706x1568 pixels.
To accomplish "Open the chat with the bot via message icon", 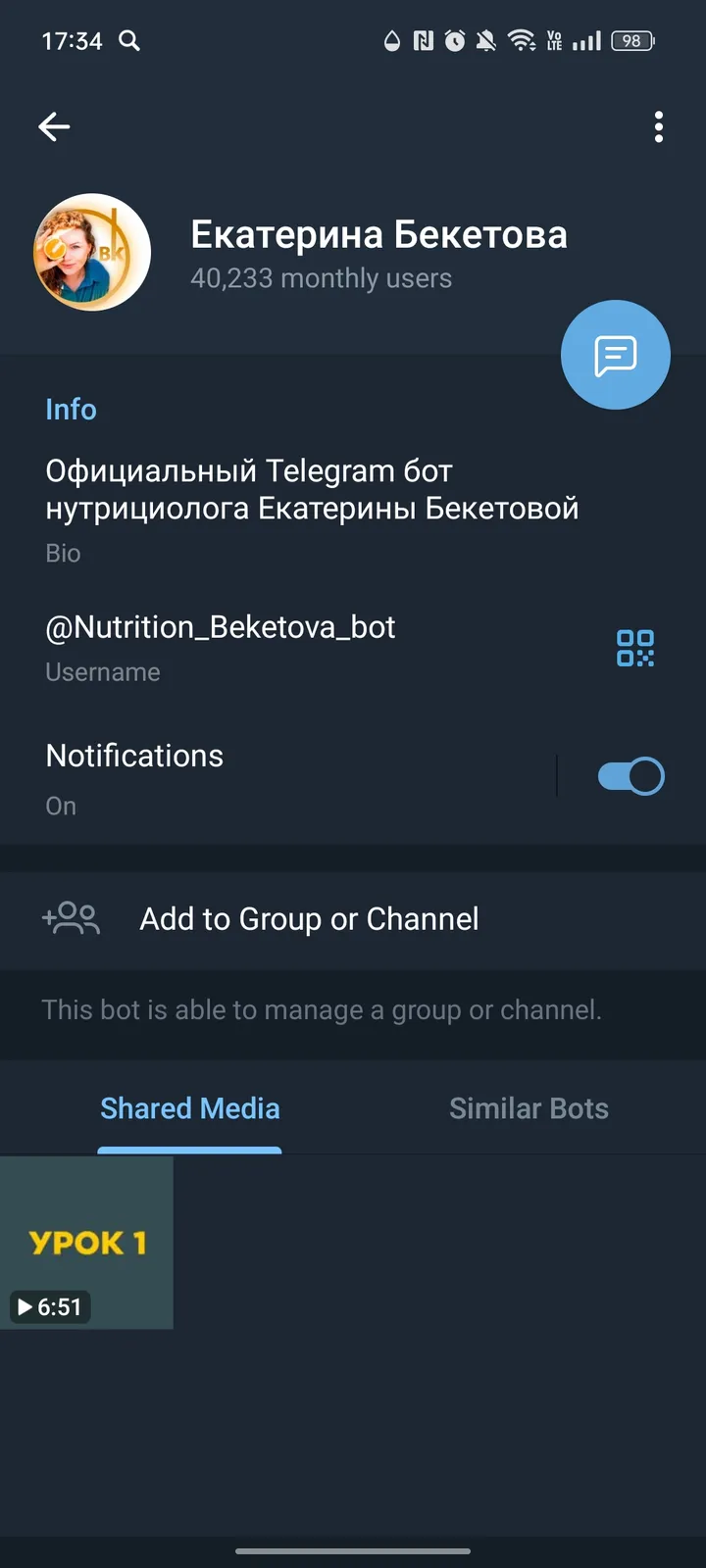I will pyautogui.click(x=615, y=354).
